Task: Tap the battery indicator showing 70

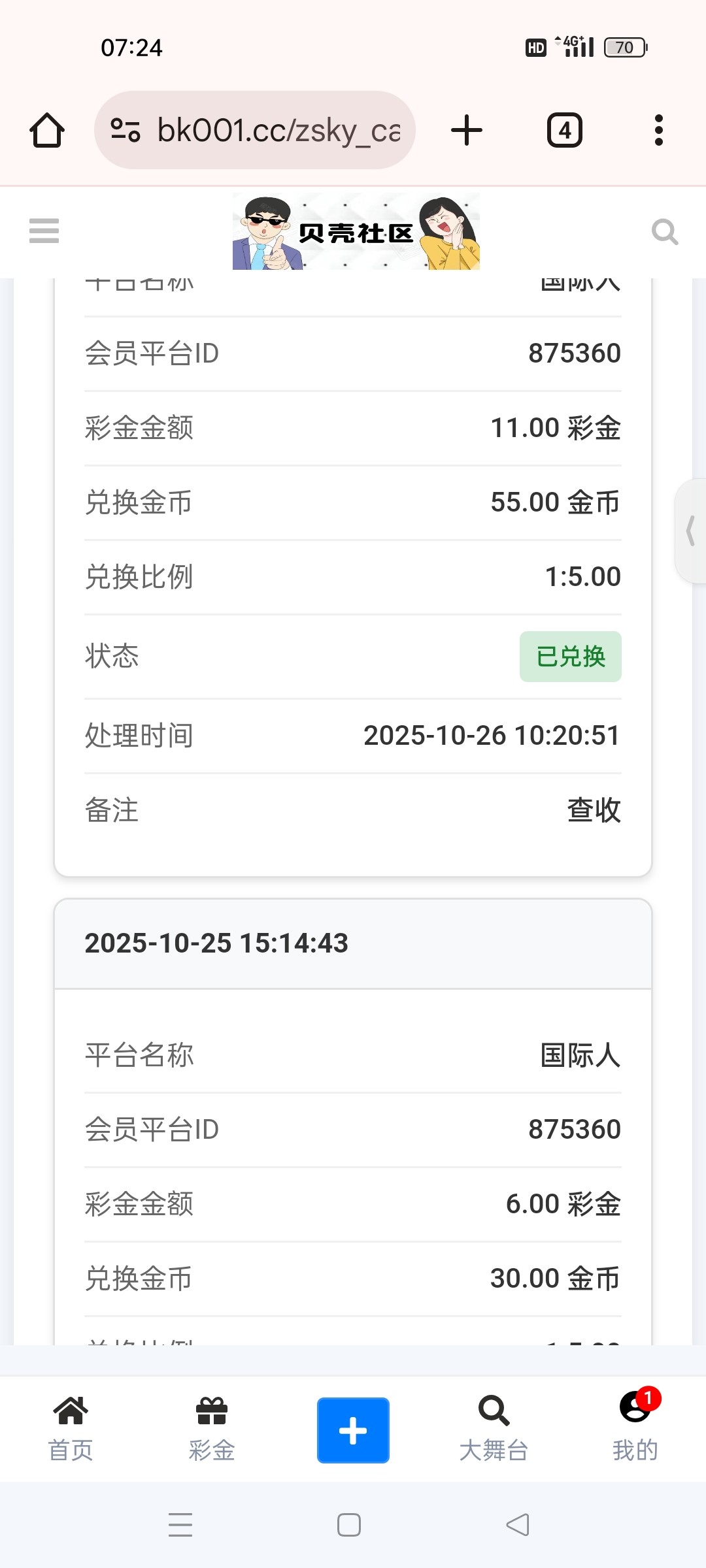Action: tap(626, 46)
